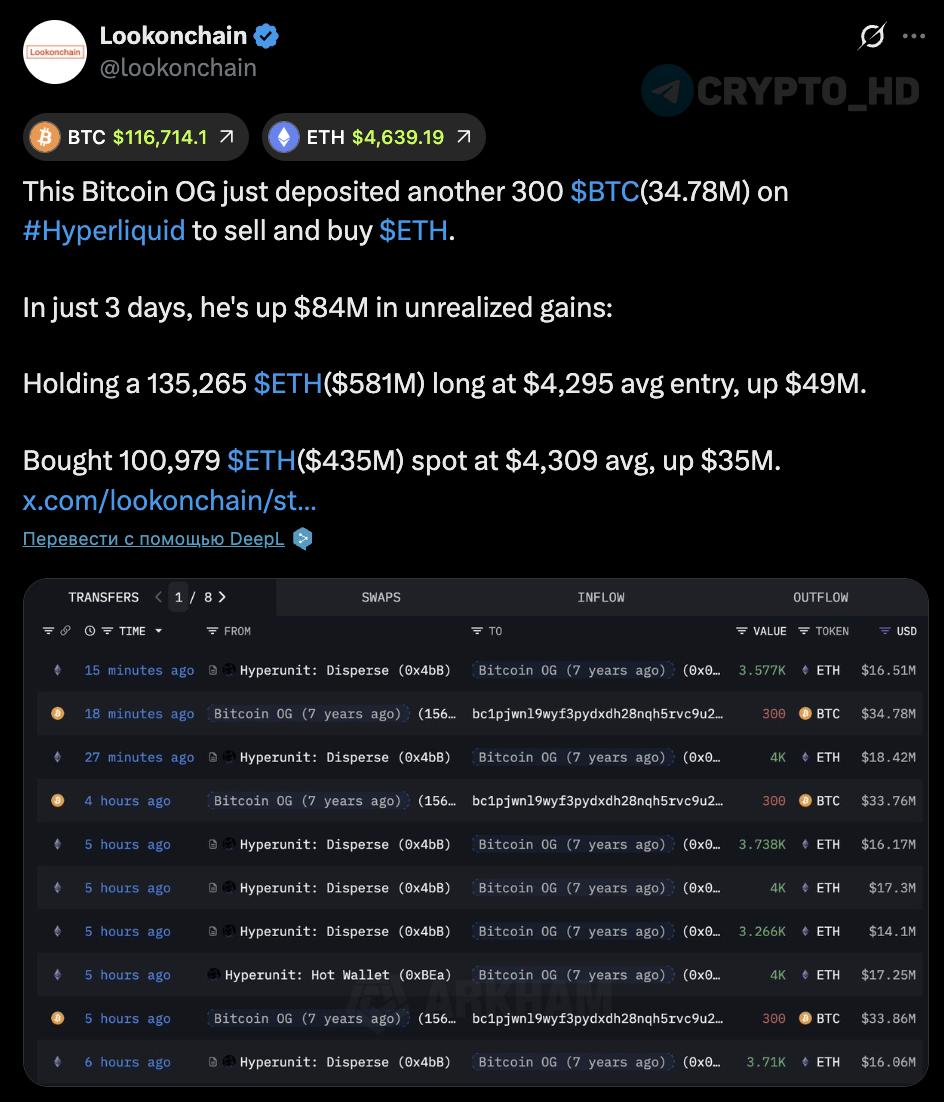Translate the post with DeepL
944x1102 pixels.
153,539
